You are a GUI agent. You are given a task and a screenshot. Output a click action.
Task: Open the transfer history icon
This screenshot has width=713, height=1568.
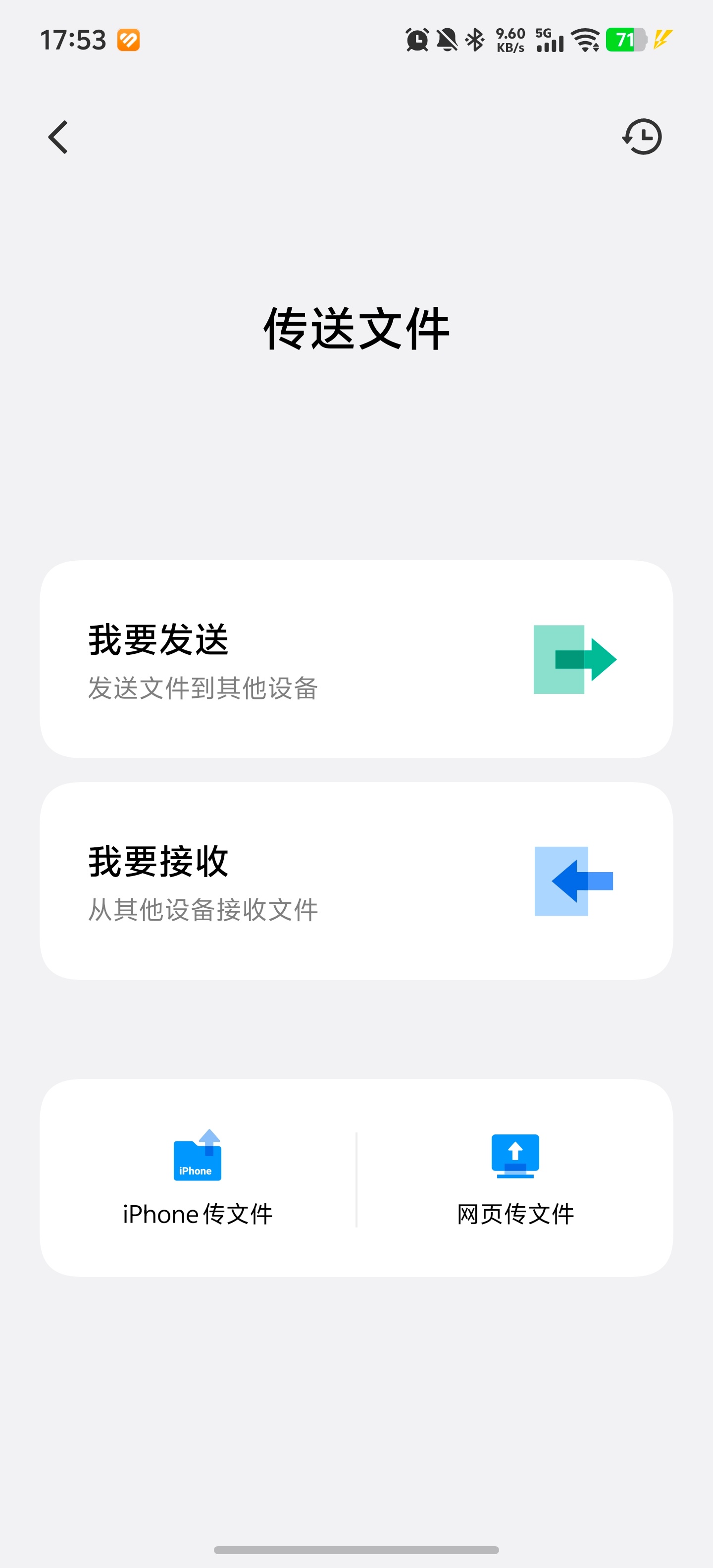[x=642, y=137]
